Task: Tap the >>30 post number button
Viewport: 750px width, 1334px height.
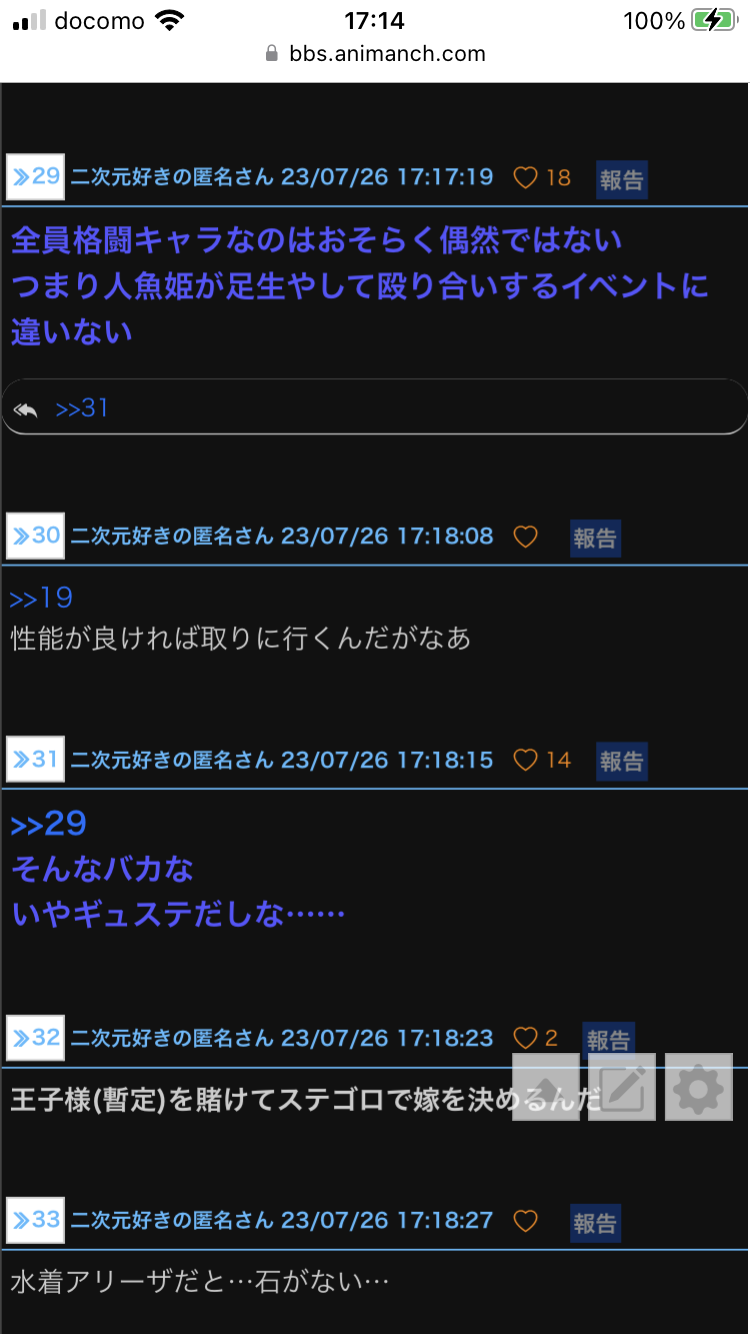Action: click(35, 536)
